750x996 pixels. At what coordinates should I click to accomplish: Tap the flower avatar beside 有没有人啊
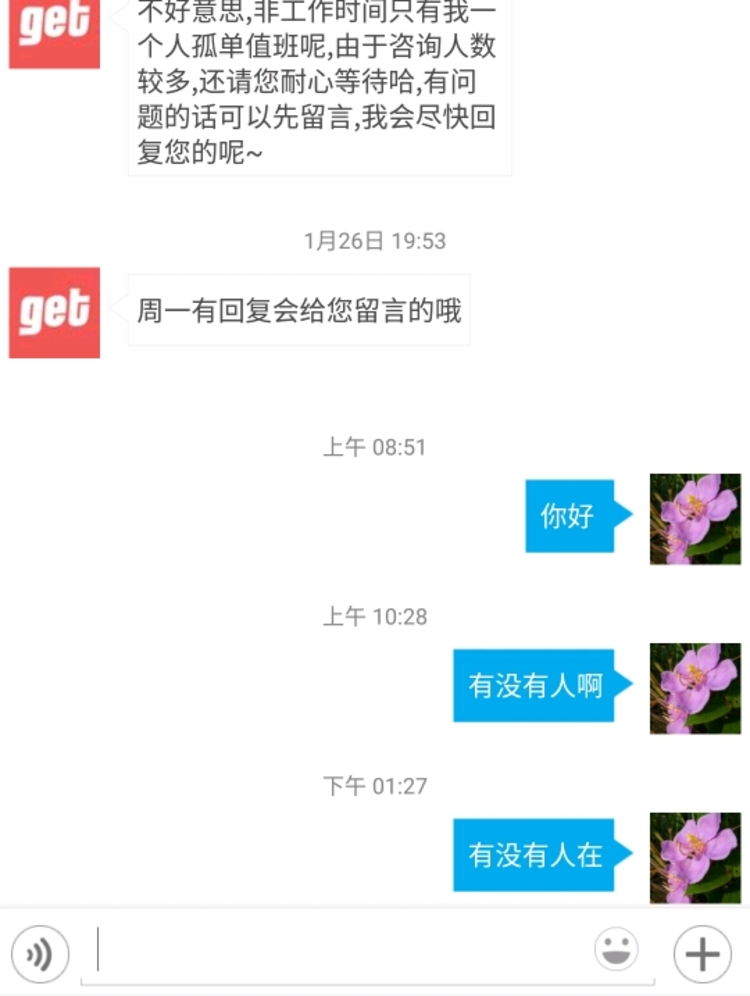tap(695, 688)
